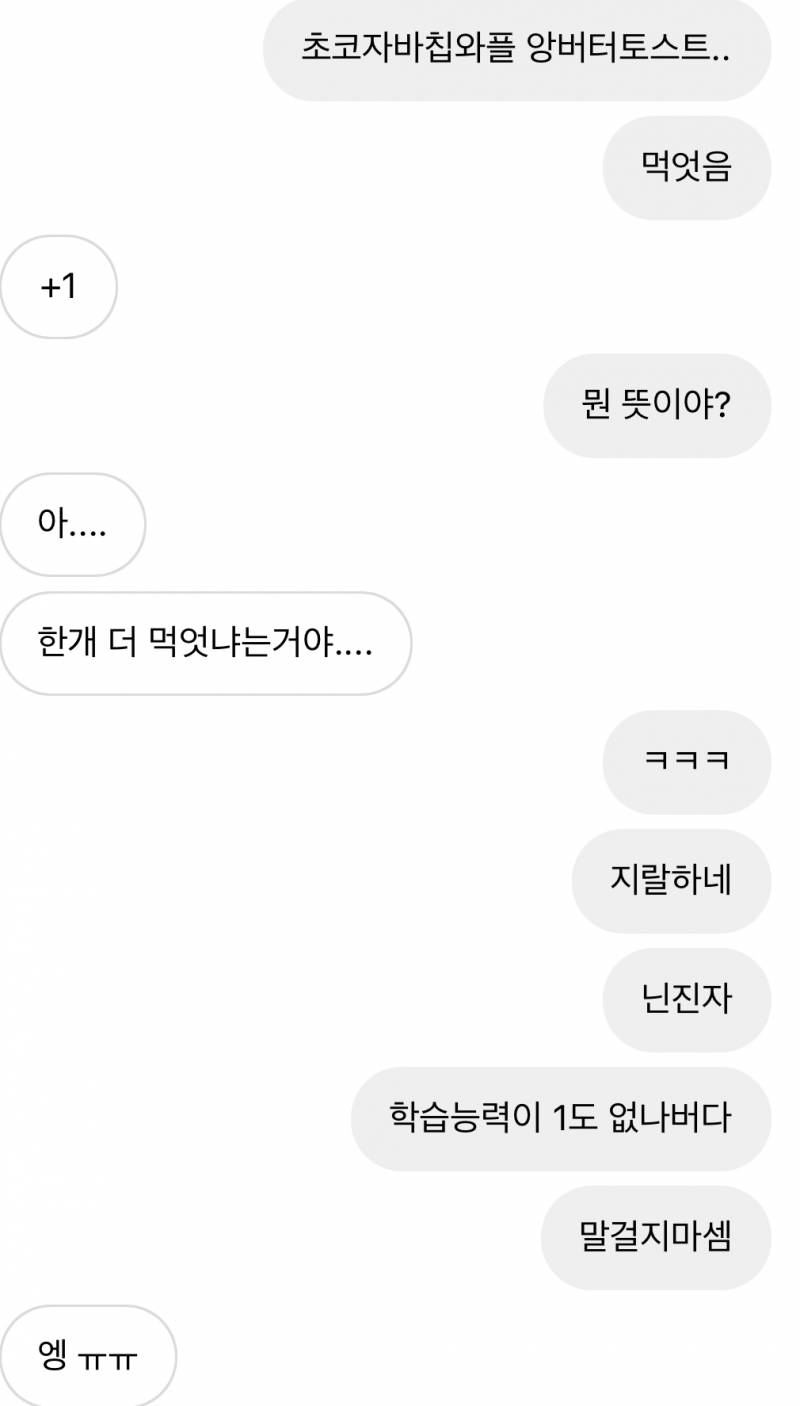Click the '한개 더 먹엇냐는거야....' explanation bubble
Viewport: 800px width, 1406px height.
(x=207, y=644)
